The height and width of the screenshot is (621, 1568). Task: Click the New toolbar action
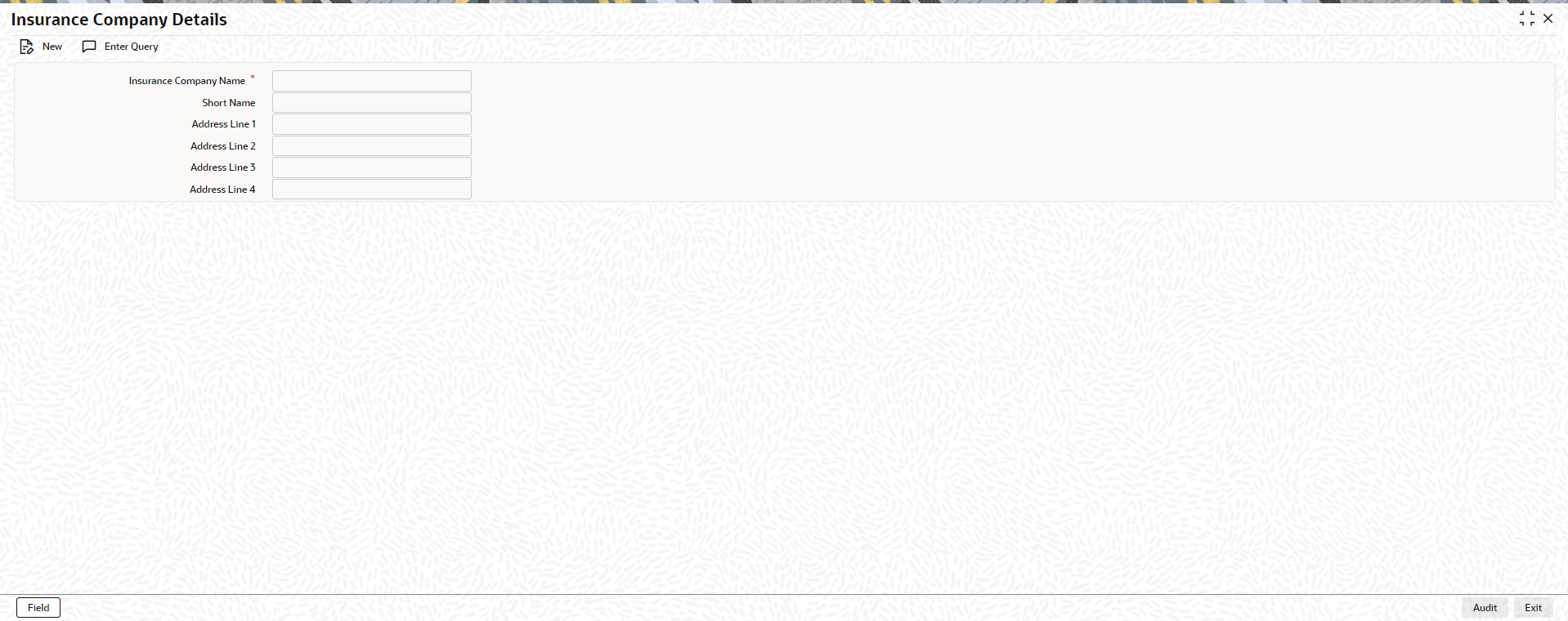pyautogui.click(x=41, y=47)
